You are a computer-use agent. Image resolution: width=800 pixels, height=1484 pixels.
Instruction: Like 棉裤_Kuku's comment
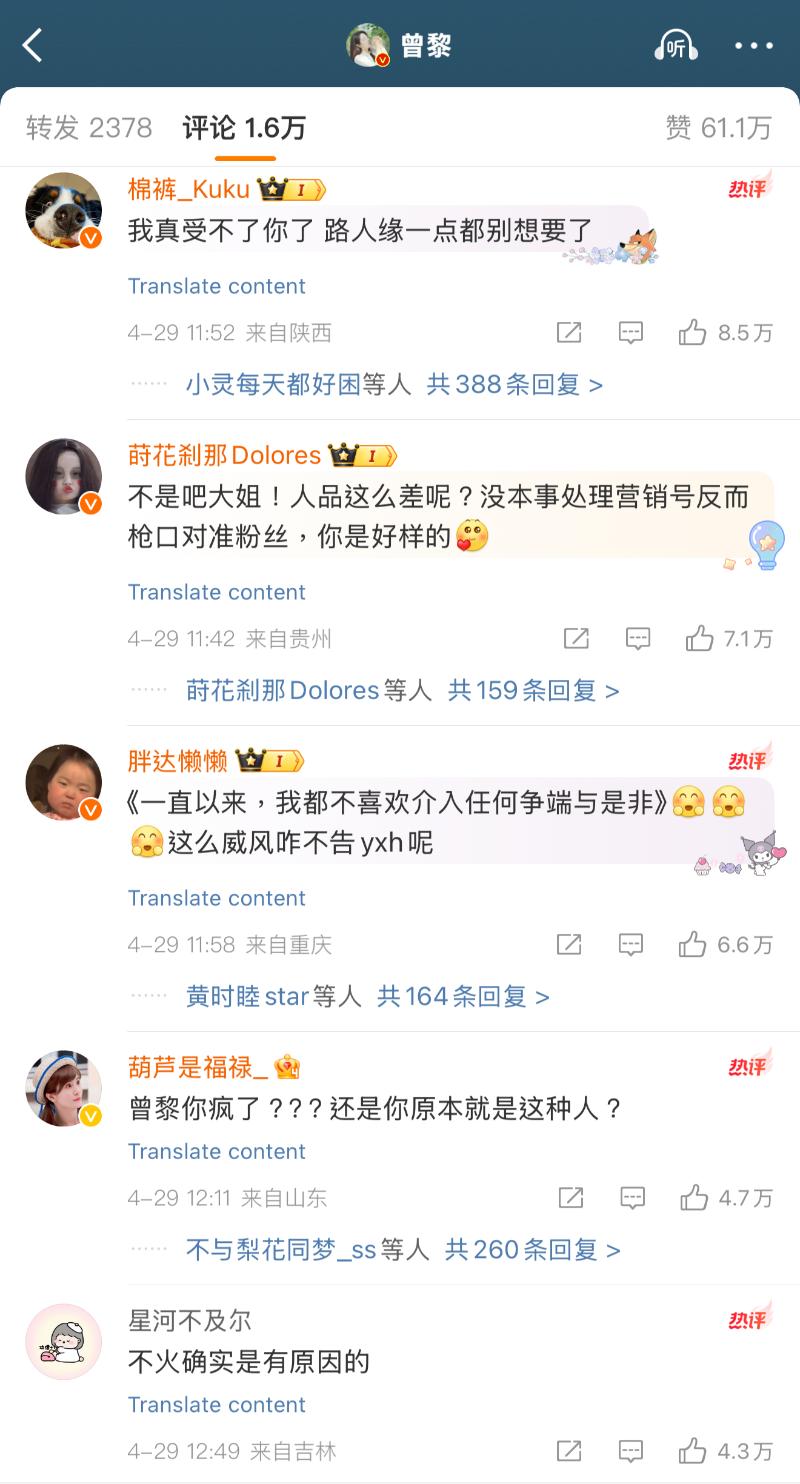click(x=693, y=333)
